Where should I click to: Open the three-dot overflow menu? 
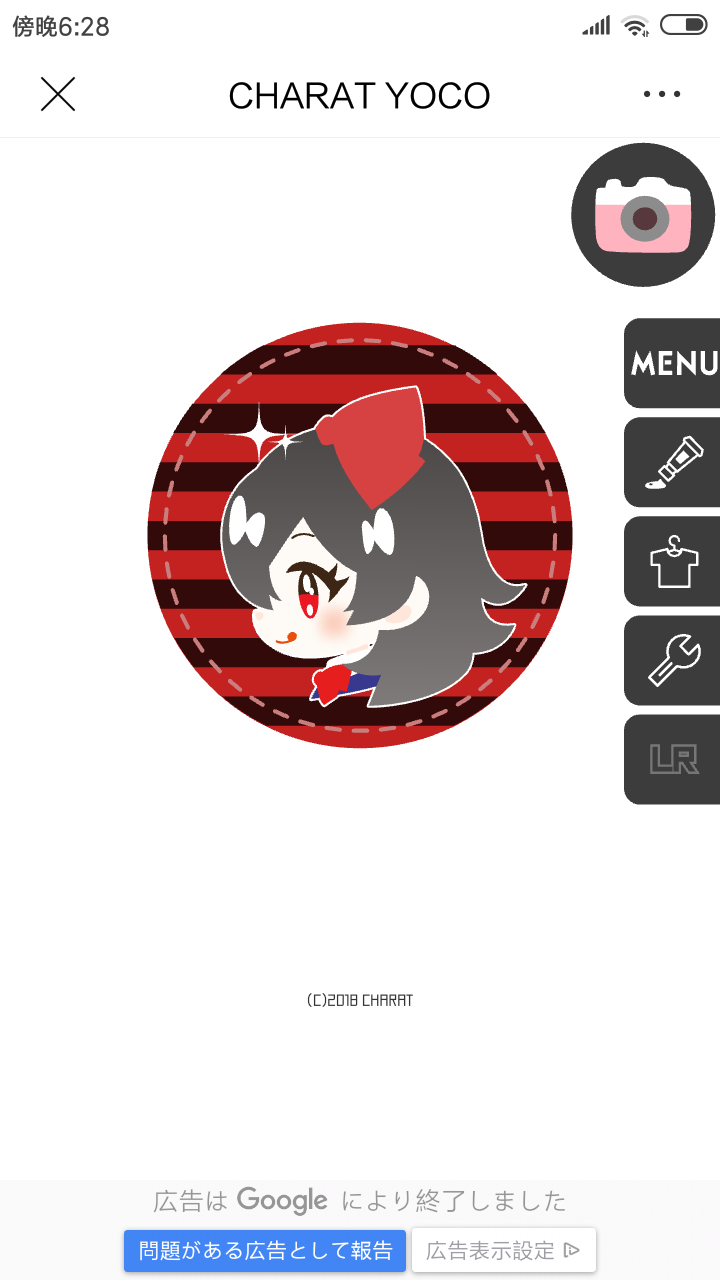point(661,95)
